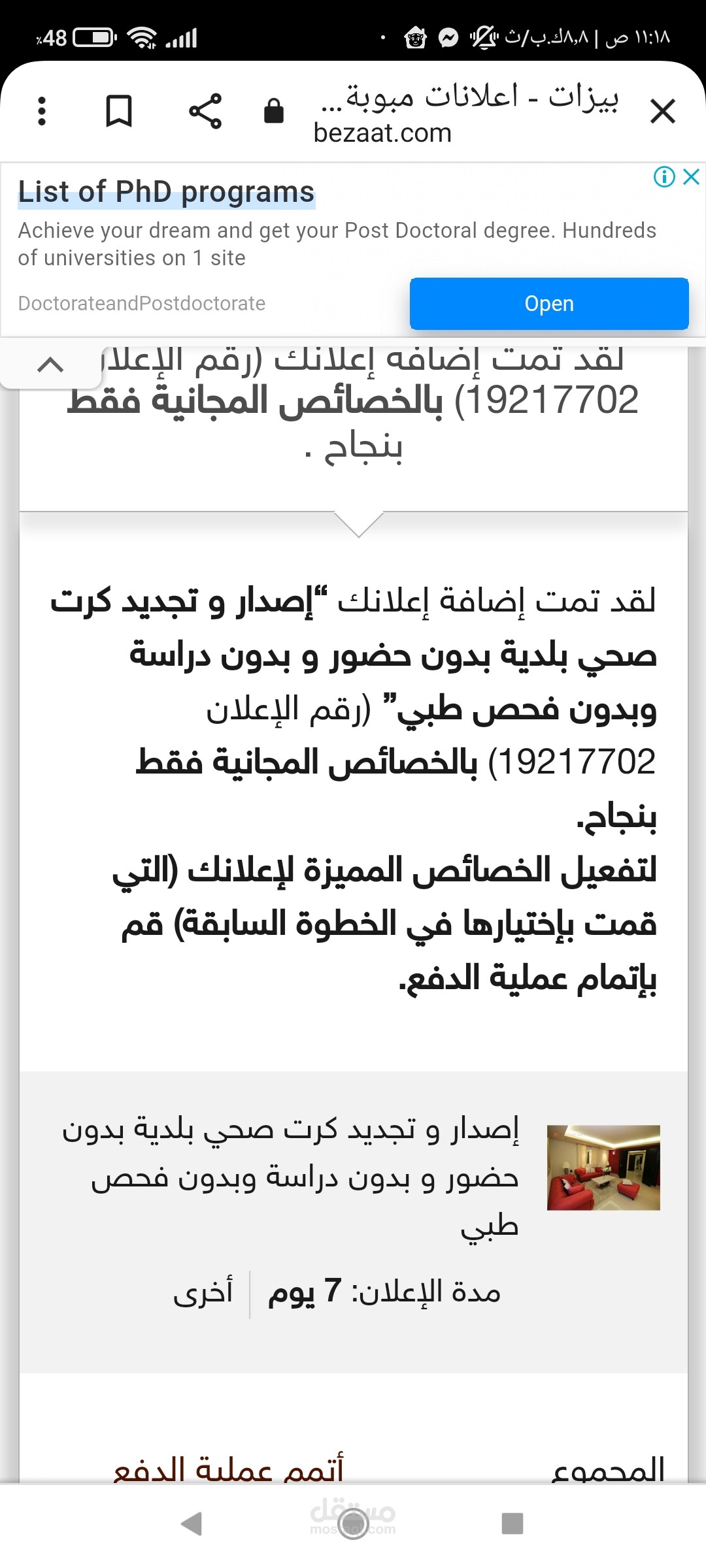This screenshot has height=1568, width=706.
Task: Open the browser overflow menu
Action: tap(42, 111)
